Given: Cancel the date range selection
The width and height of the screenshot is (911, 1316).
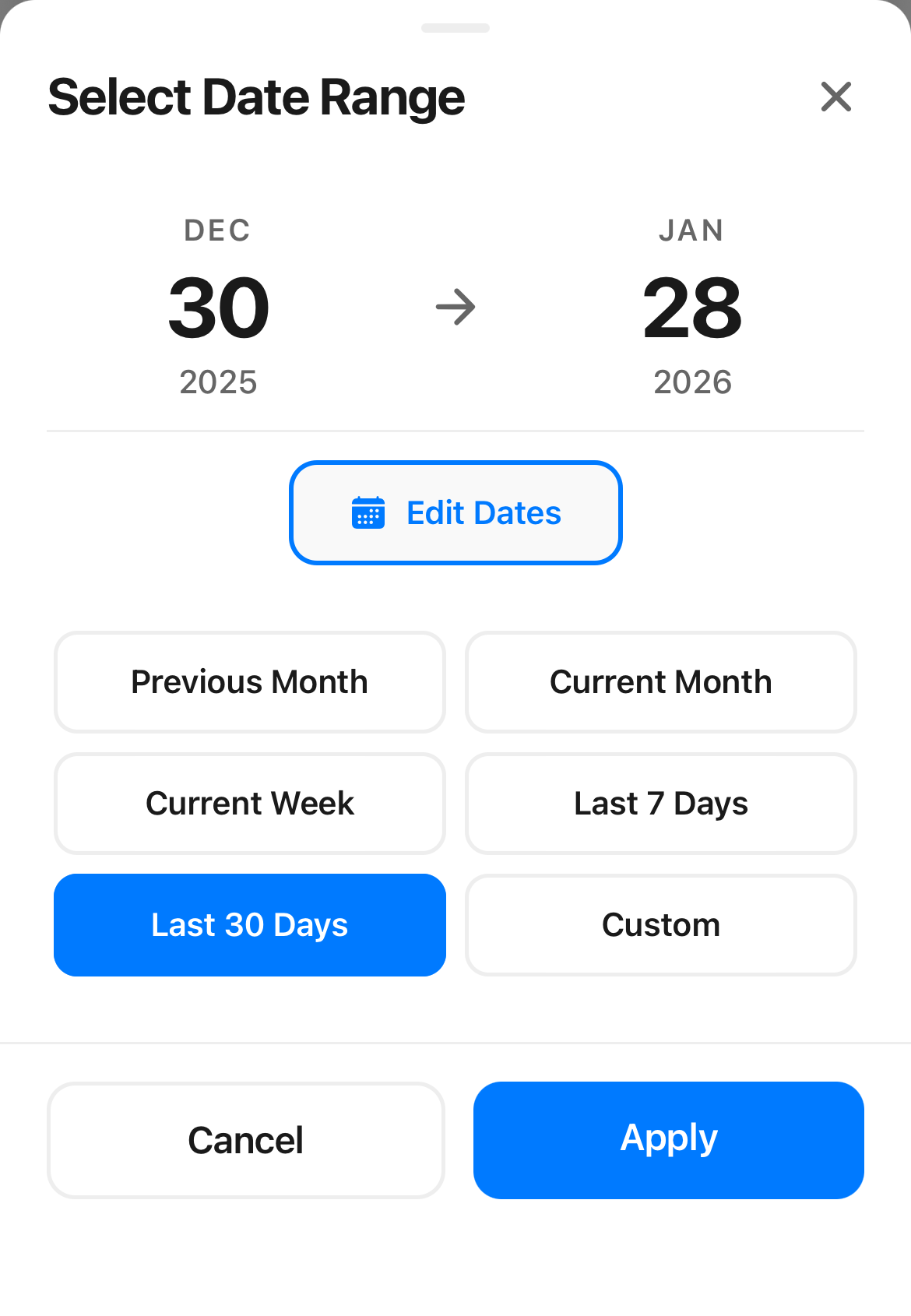Looking at the screenshot, I should (245, 1140).
